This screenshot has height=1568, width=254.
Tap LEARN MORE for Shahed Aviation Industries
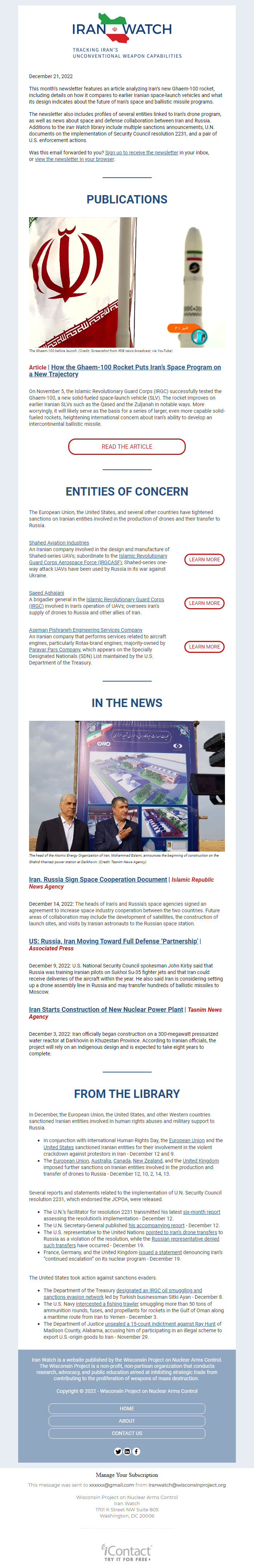point(204,559)
